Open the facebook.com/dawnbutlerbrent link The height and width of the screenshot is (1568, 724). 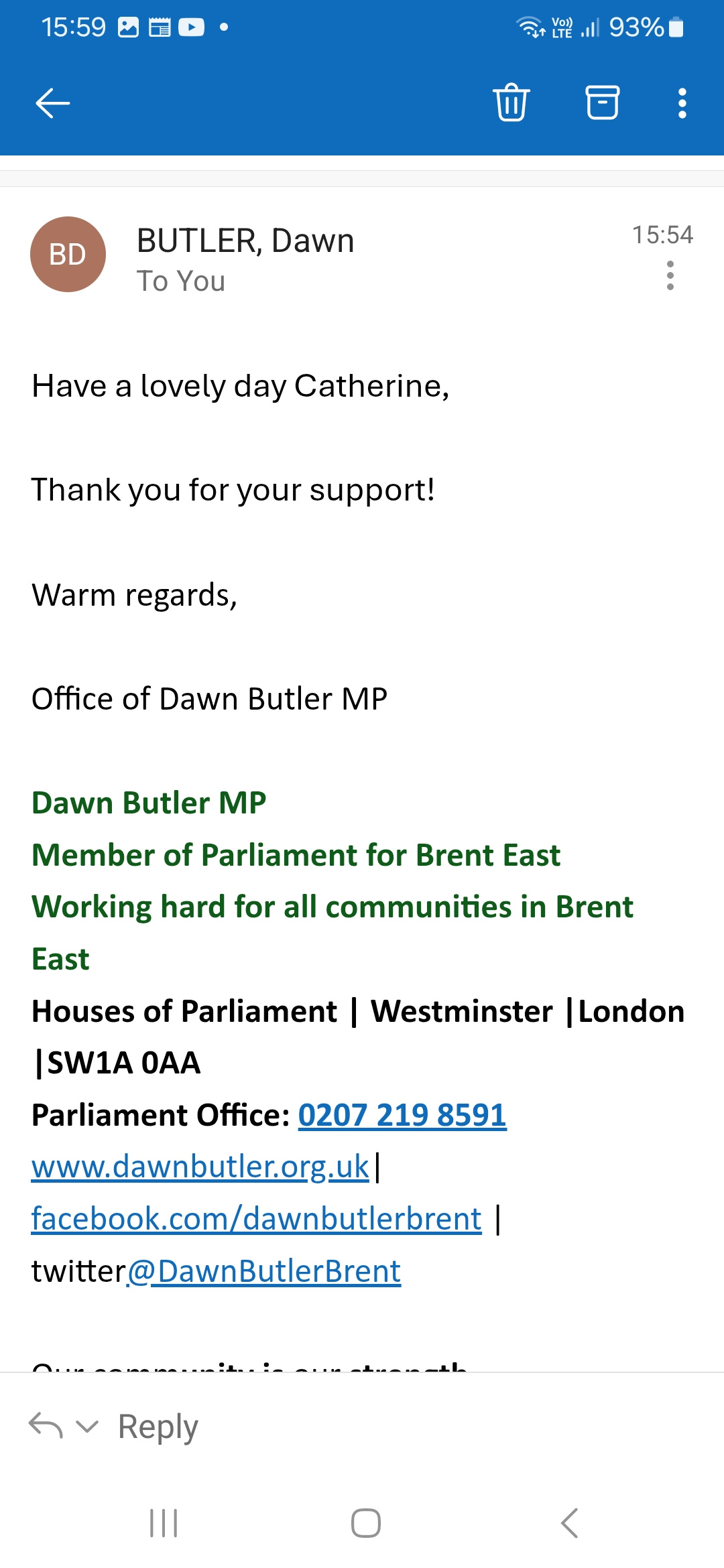tap(257, 1219)
